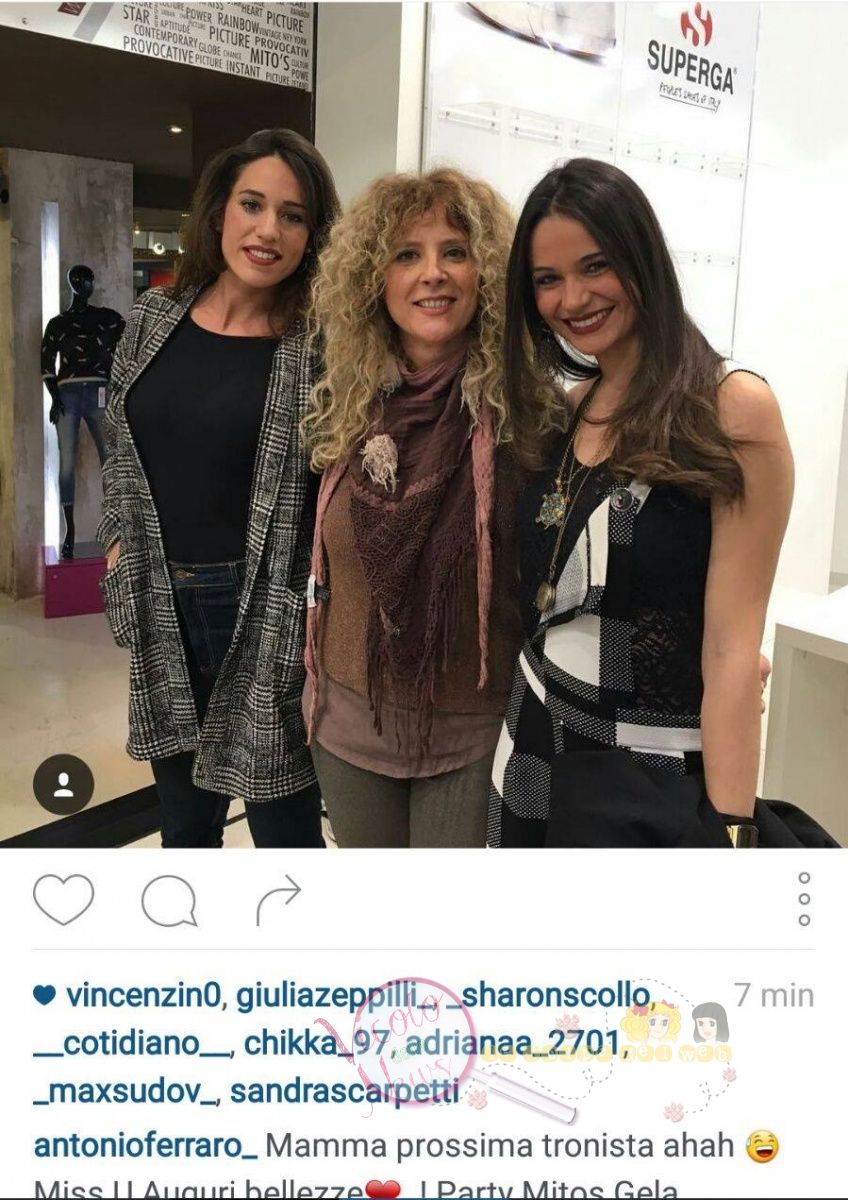The height and width of the screenshot is (1200, 848).
Task: Open antonioferraro_'s profile from the caption
Action: (145, 1145)
